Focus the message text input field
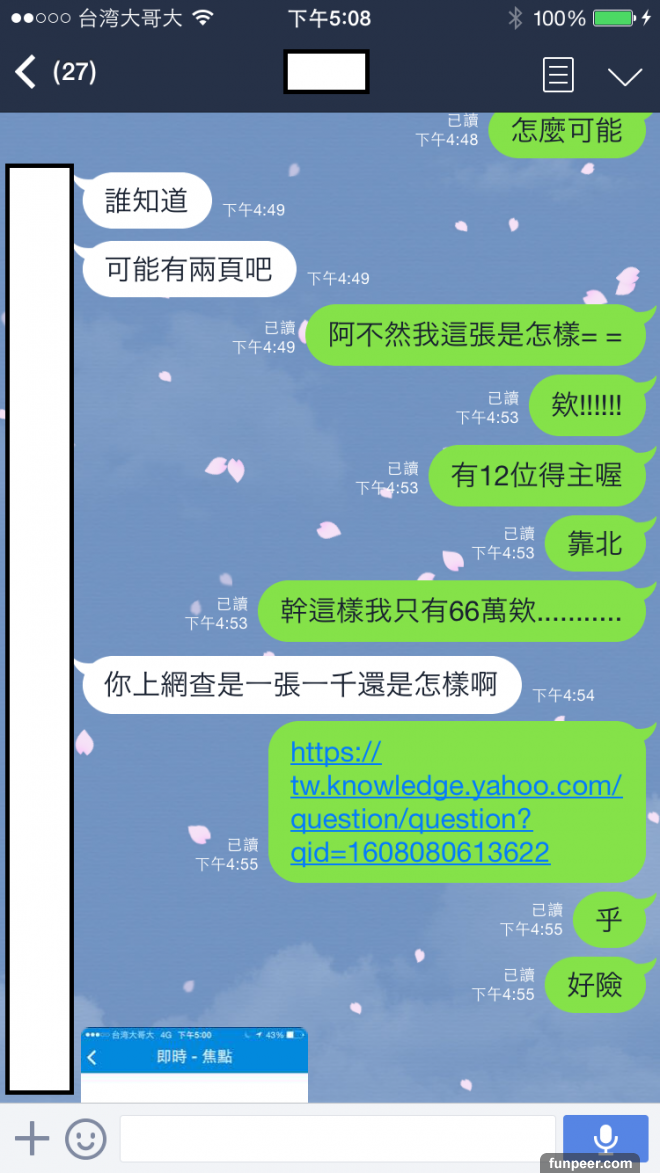Screen dimensions: 660x1173 (x=337, y=1138)
